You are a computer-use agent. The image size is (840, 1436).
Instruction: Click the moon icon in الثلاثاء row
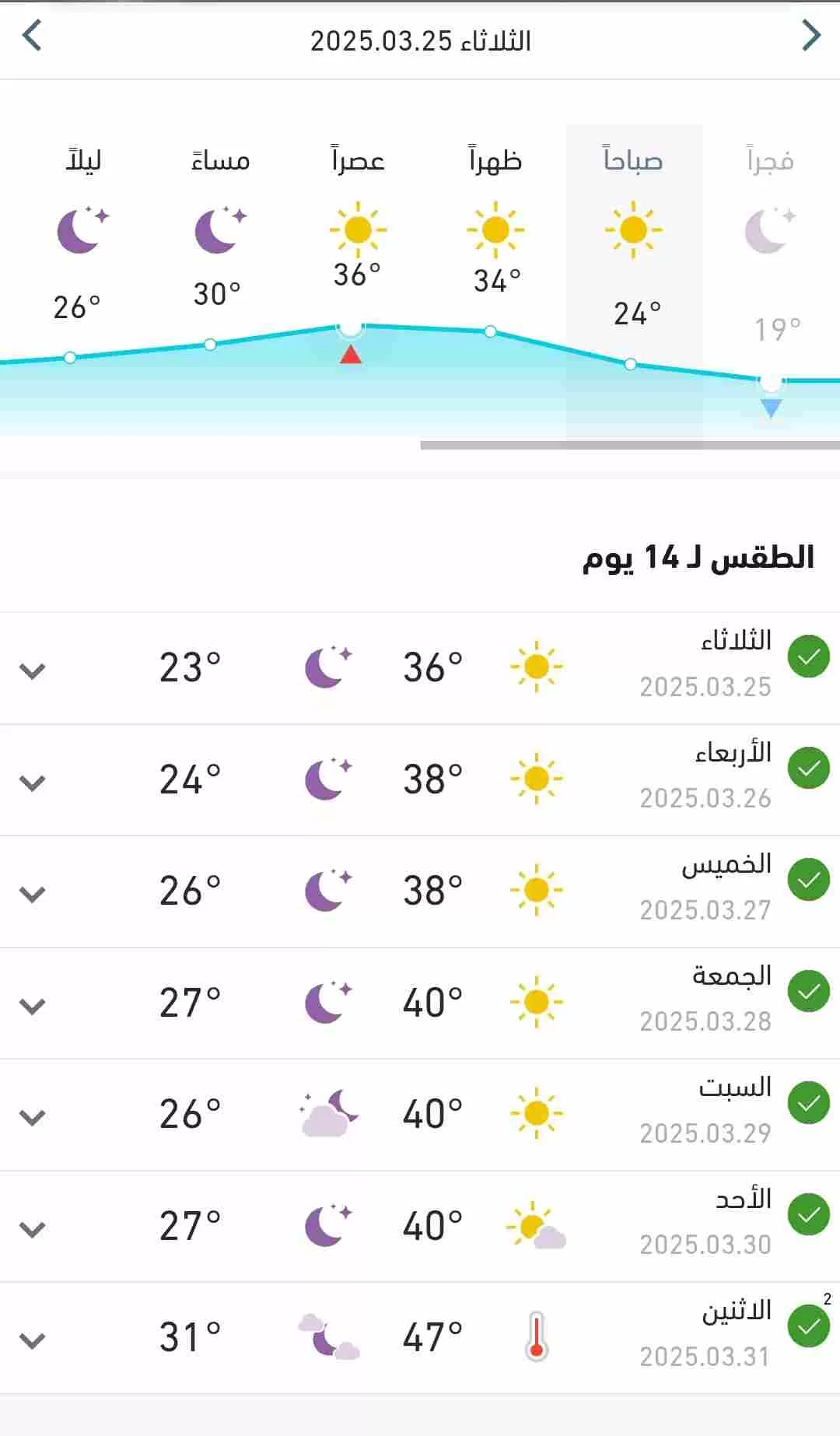(x=327, y=668)
